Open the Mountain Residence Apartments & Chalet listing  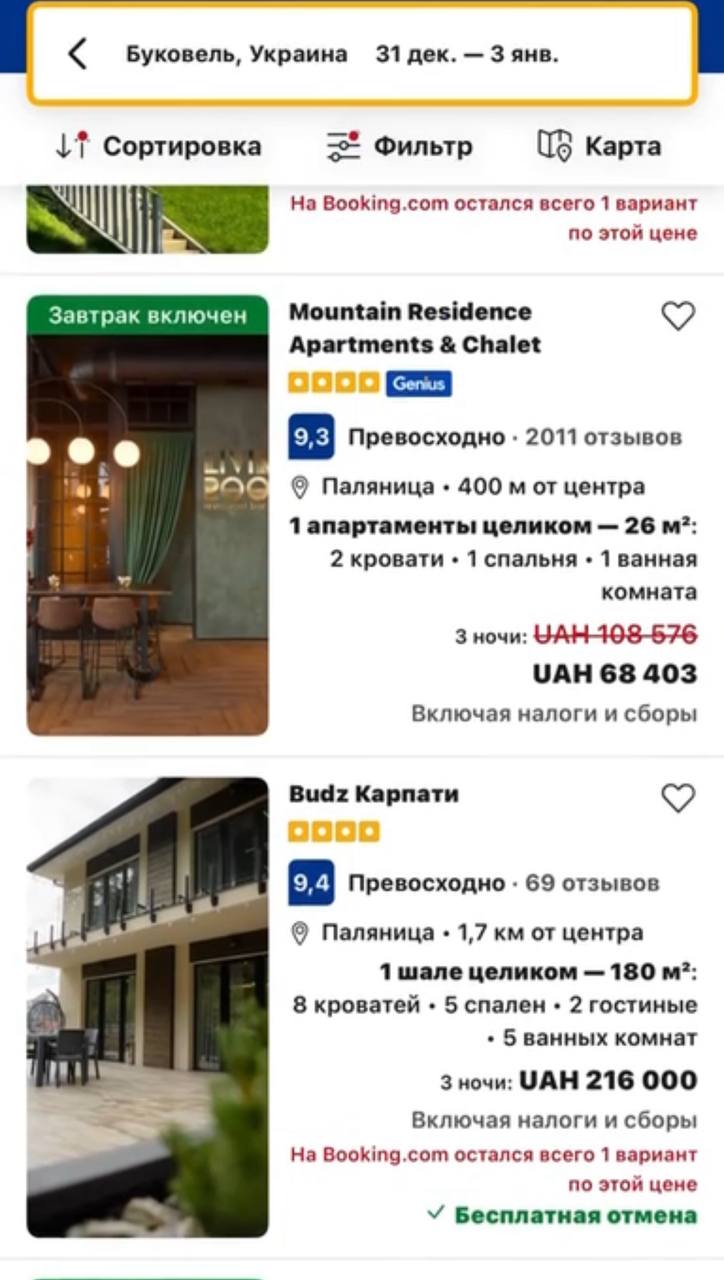(x=414, y=328)
